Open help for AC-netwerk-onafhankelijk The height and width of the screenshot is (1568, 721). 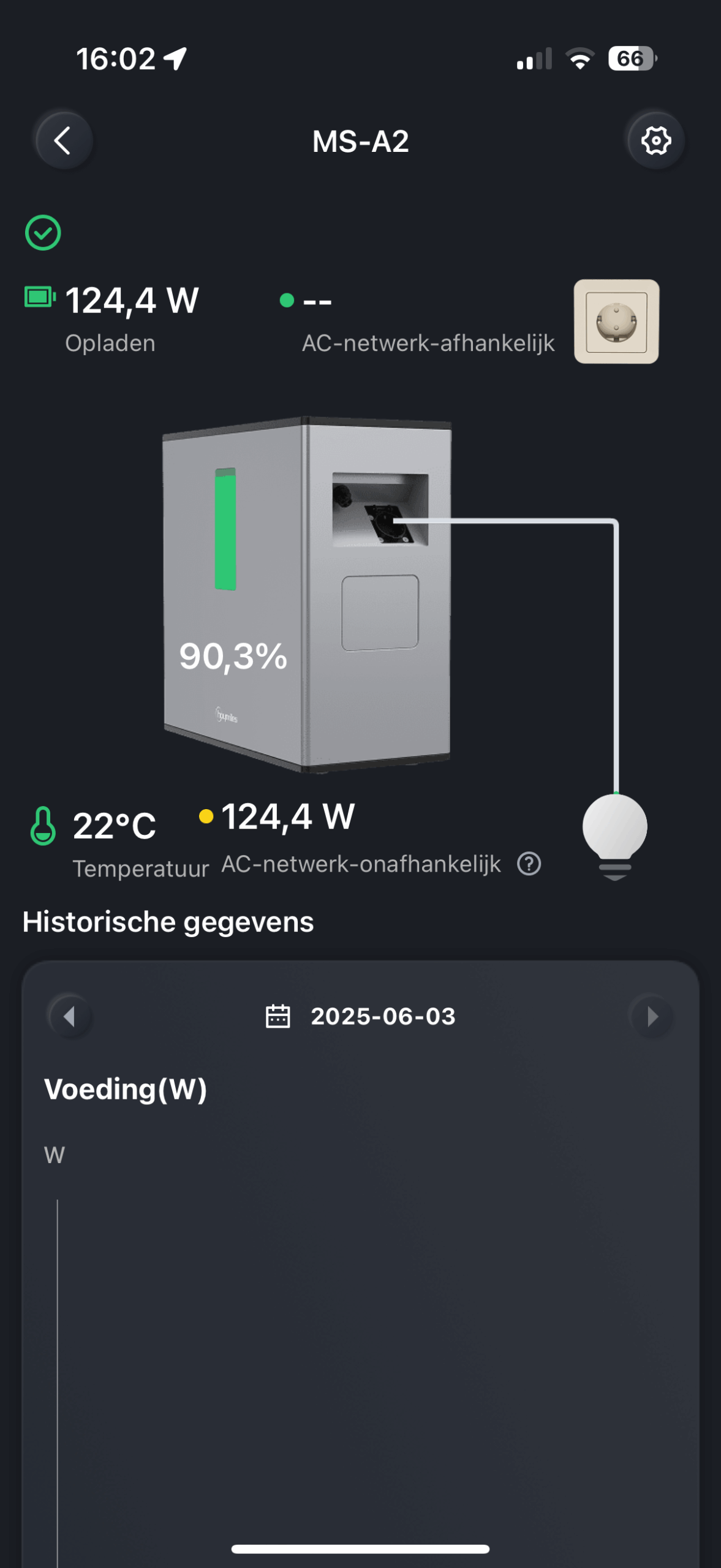coord(529,864)
